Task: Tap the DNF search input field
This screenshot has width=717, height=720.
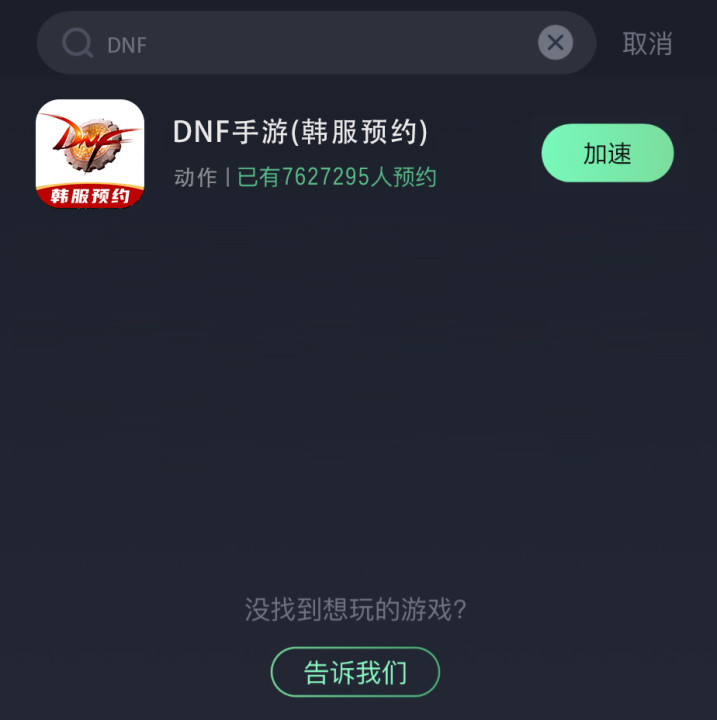Action: click(x=300, y=44)
